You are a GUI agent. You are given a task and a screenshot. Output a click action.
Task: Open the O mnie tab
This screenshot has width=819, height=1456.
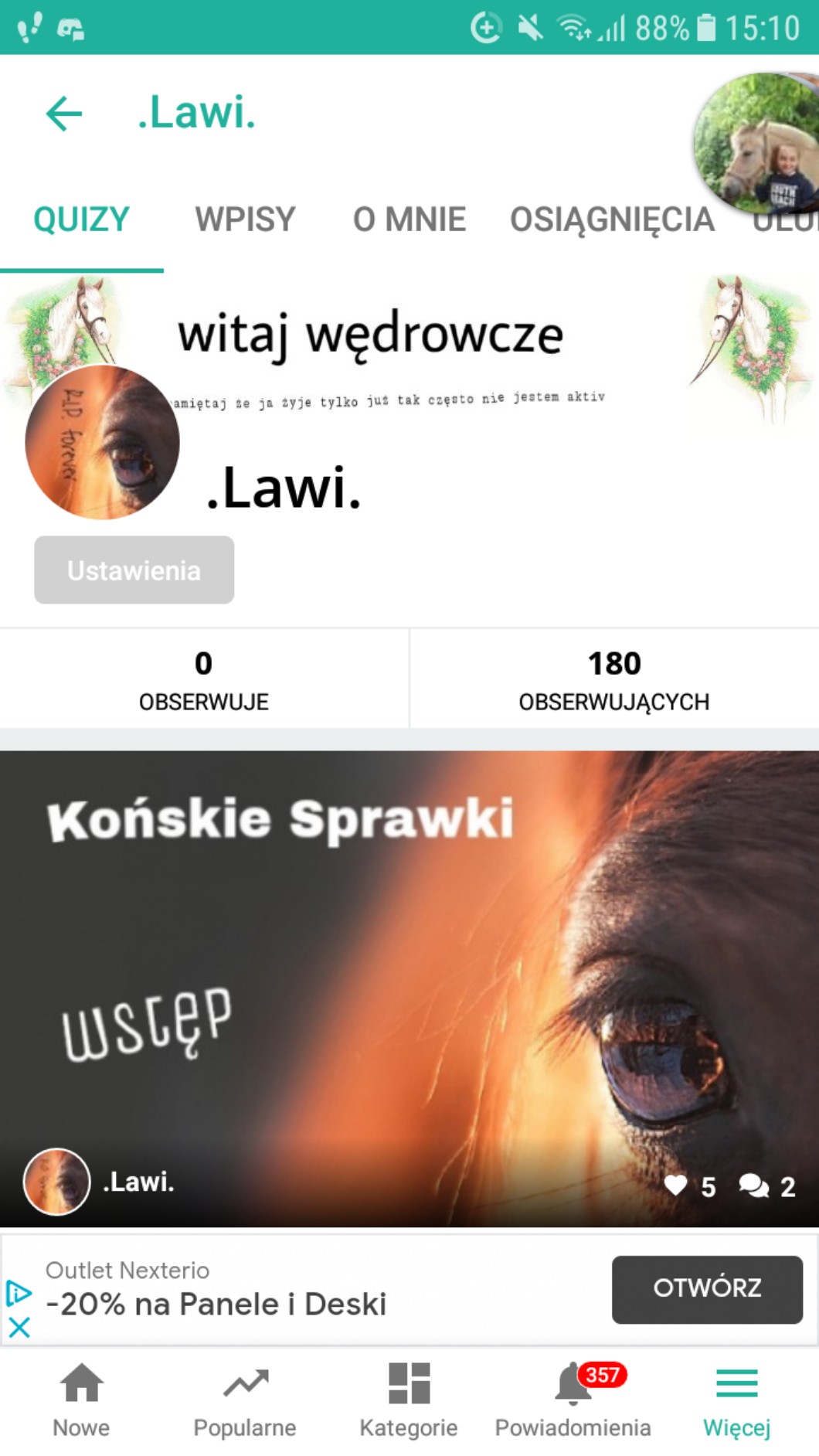tap(409, 219)
